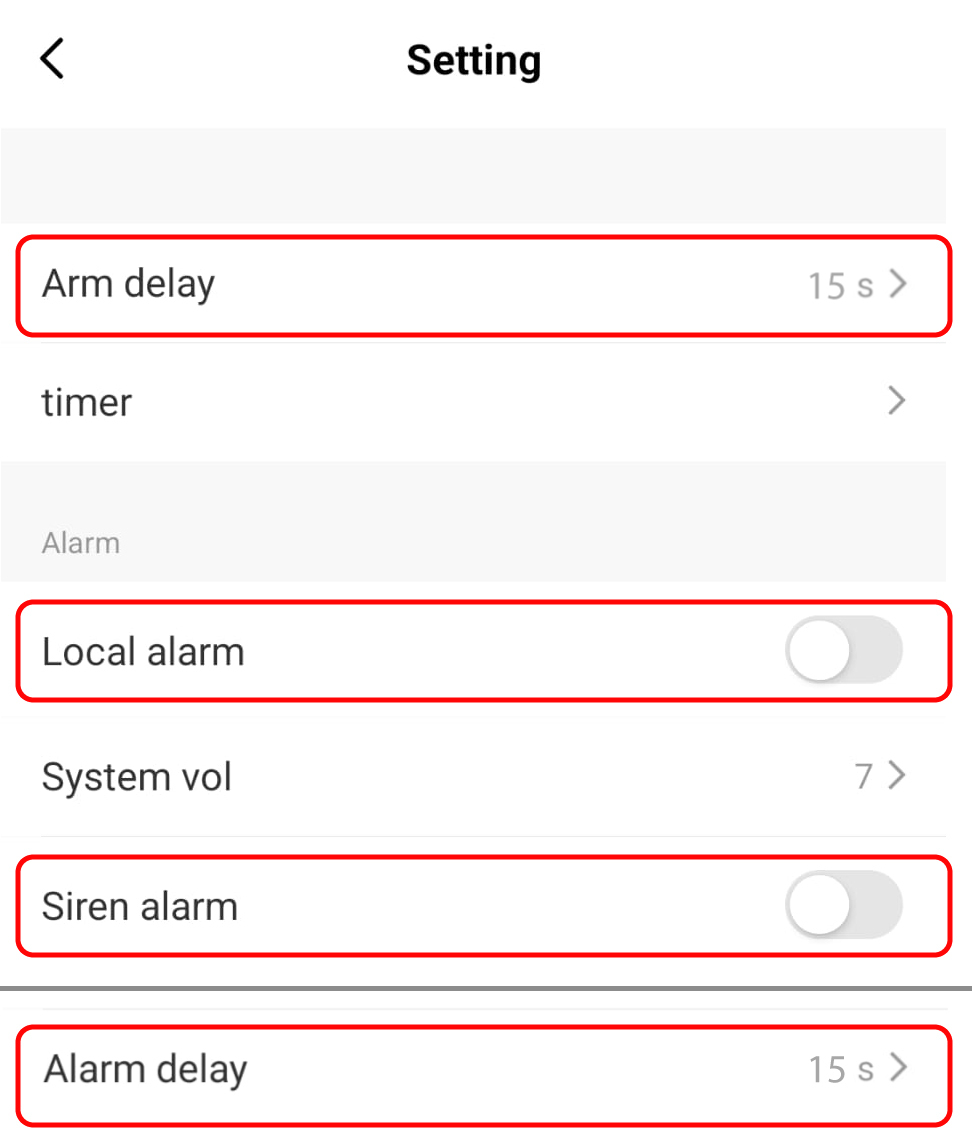This screenshot has height=1148, width=972.
Task: Open the timer settings row
Action: click(x=474, y=401)
